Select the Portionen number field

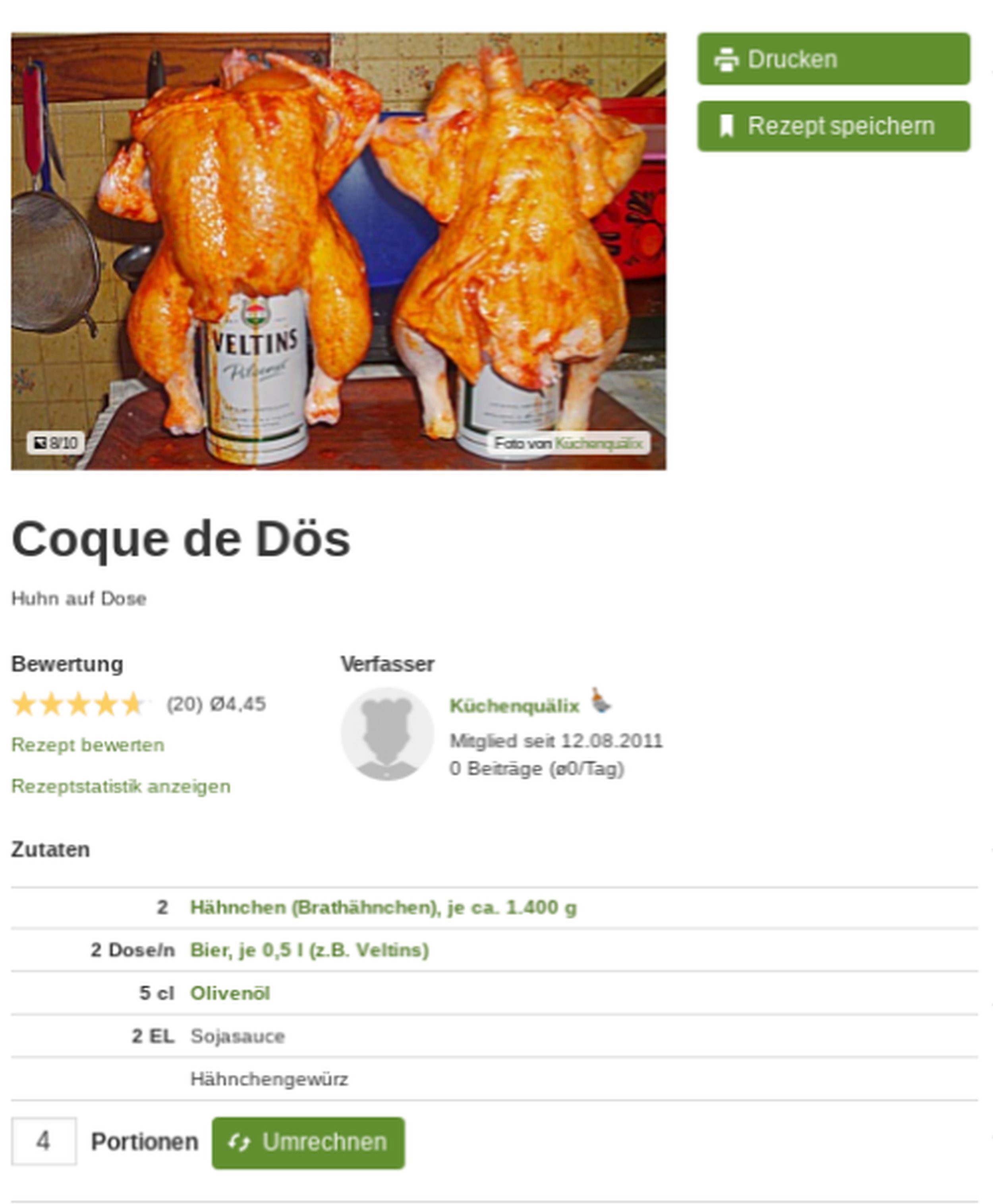click(43, 1141)
